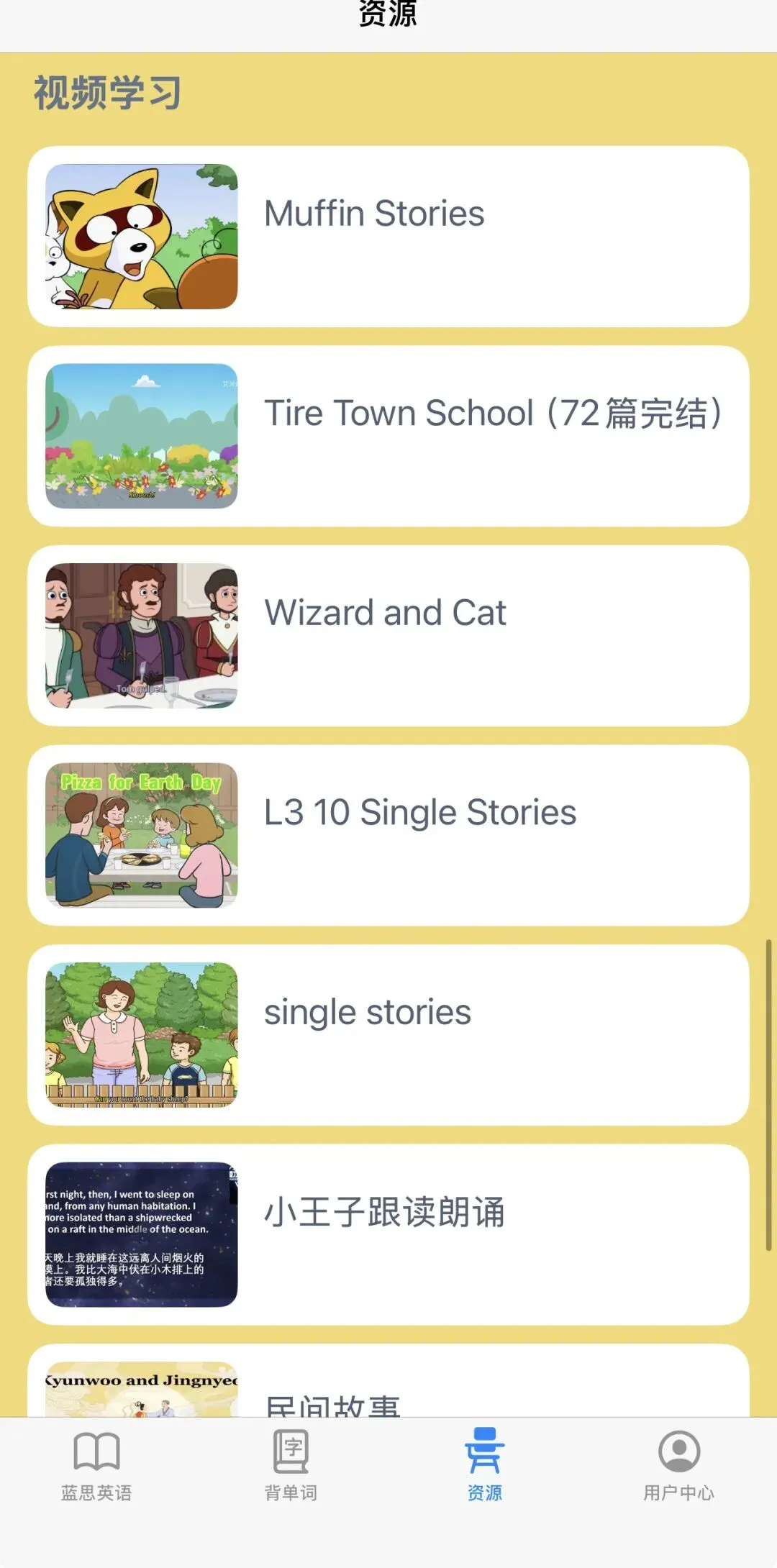
Task: Open 小王子跟读朗诵 video series
Action: pyautogui.click(x=388, y=1234)
